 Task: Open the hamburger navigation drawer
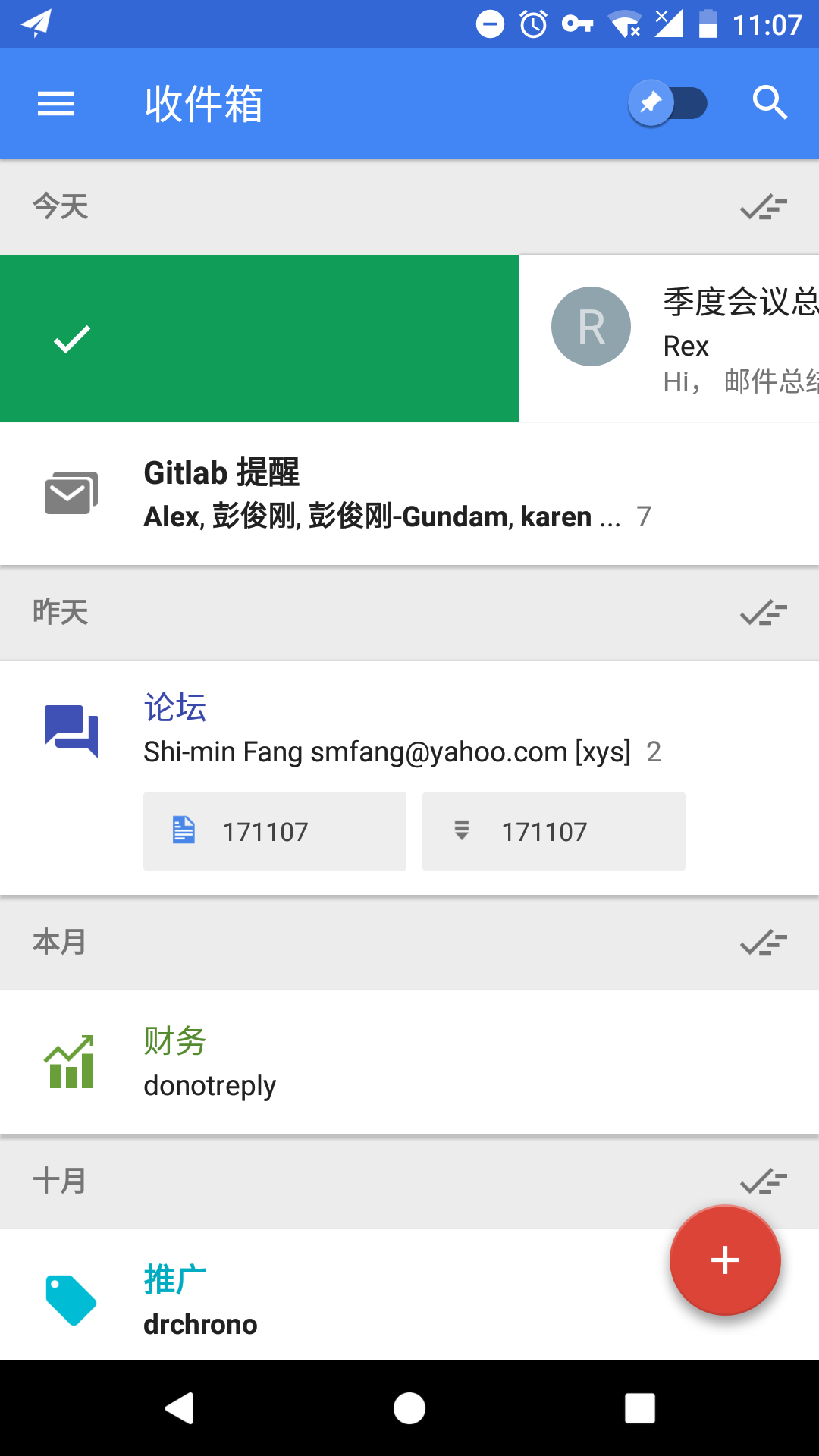pyautogui.click(x=56, y=104)
